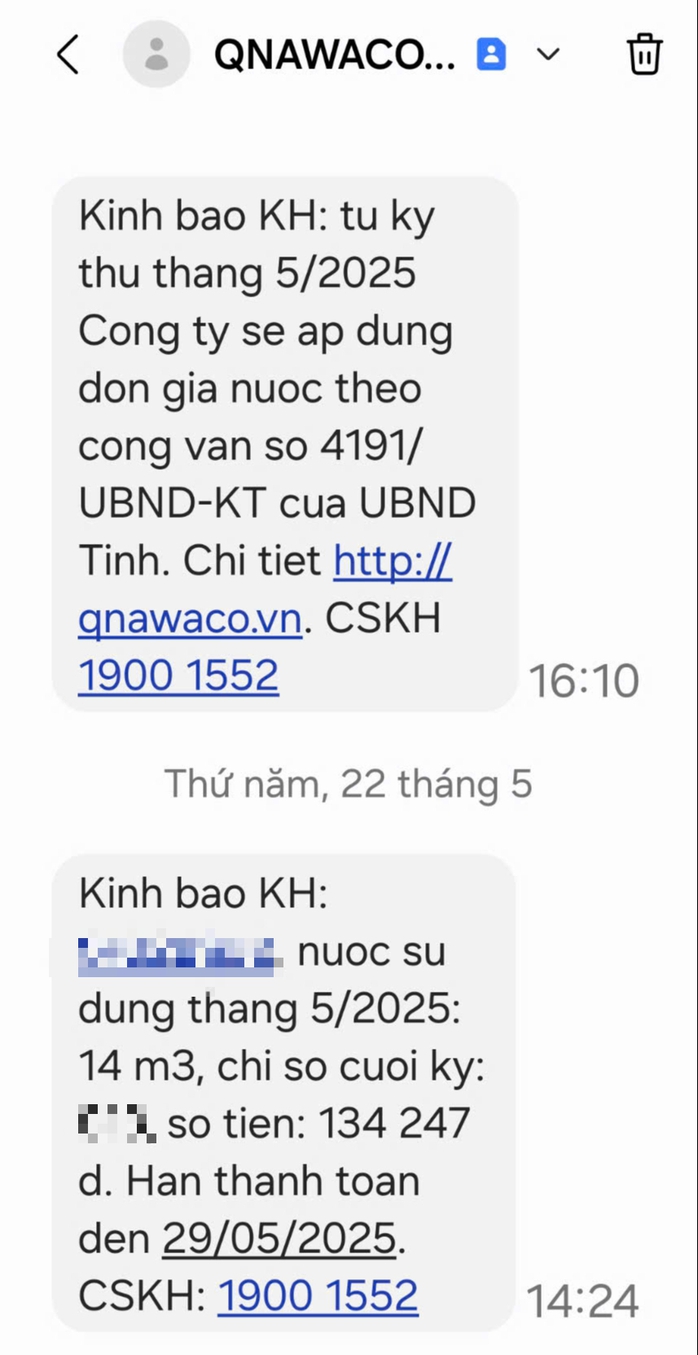Screen dimensions: 698x1355
Task: Expand the conversation options chevron
Action: [x=548, y=54]
